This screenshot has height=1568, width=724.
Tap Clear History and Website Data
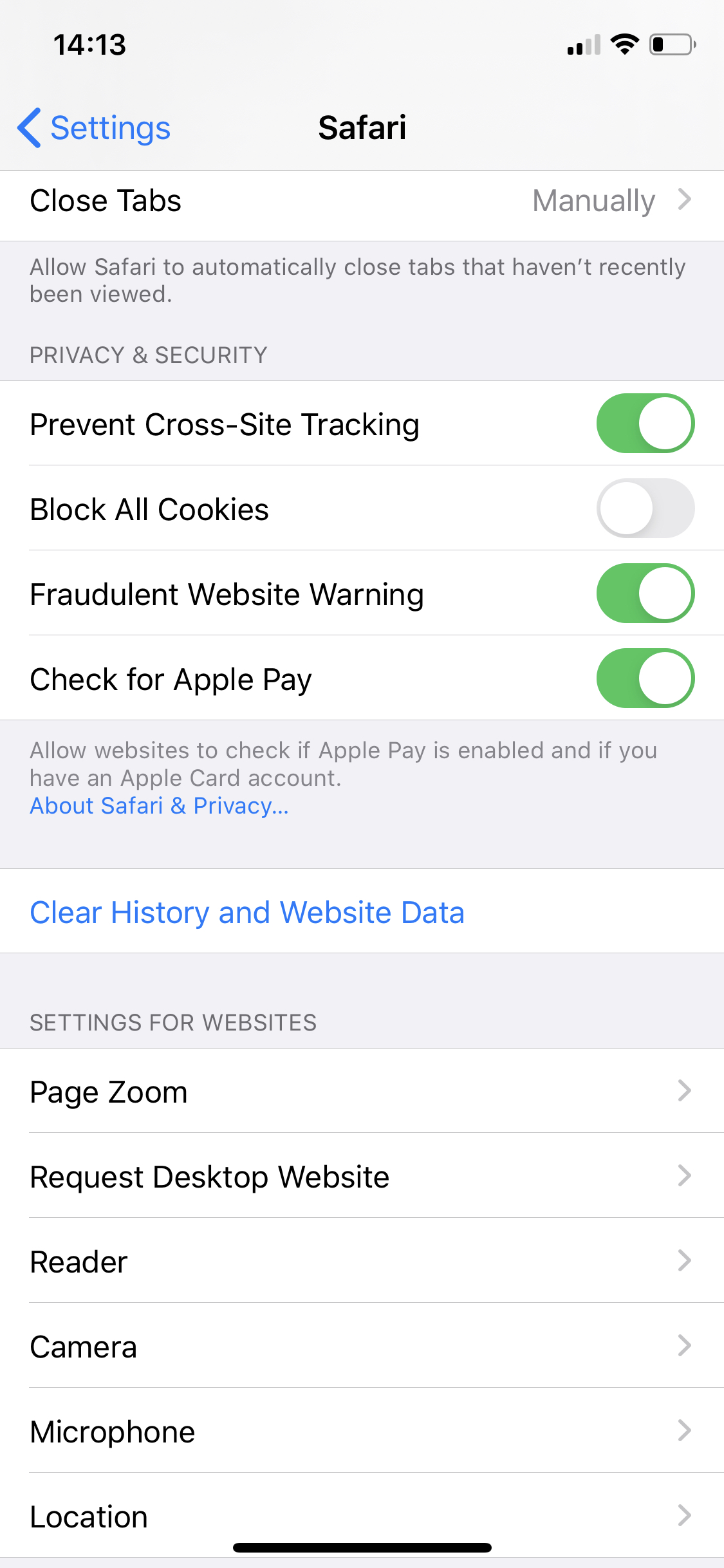[x=247, y=912]
